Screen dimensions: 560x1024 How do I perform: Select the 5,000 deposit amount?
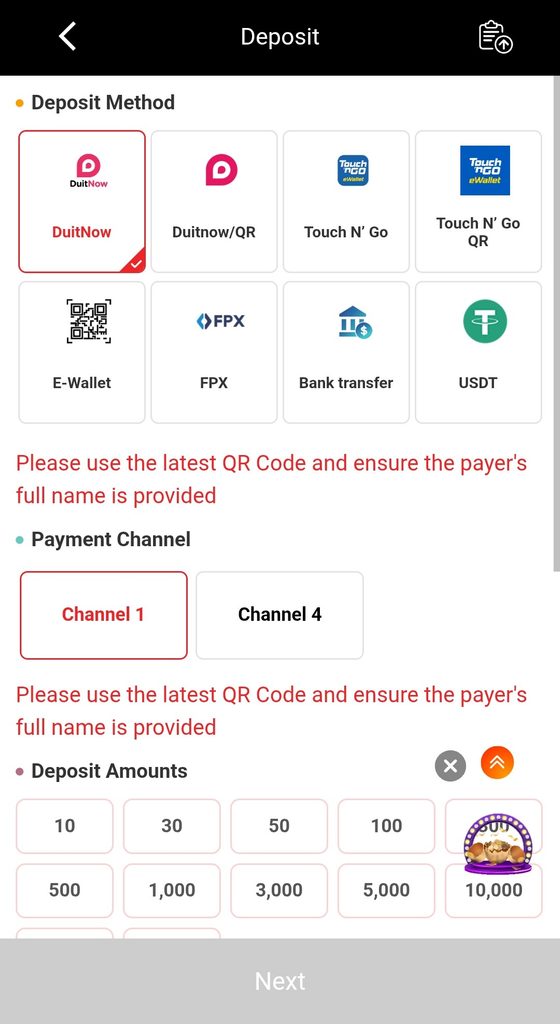386,890
